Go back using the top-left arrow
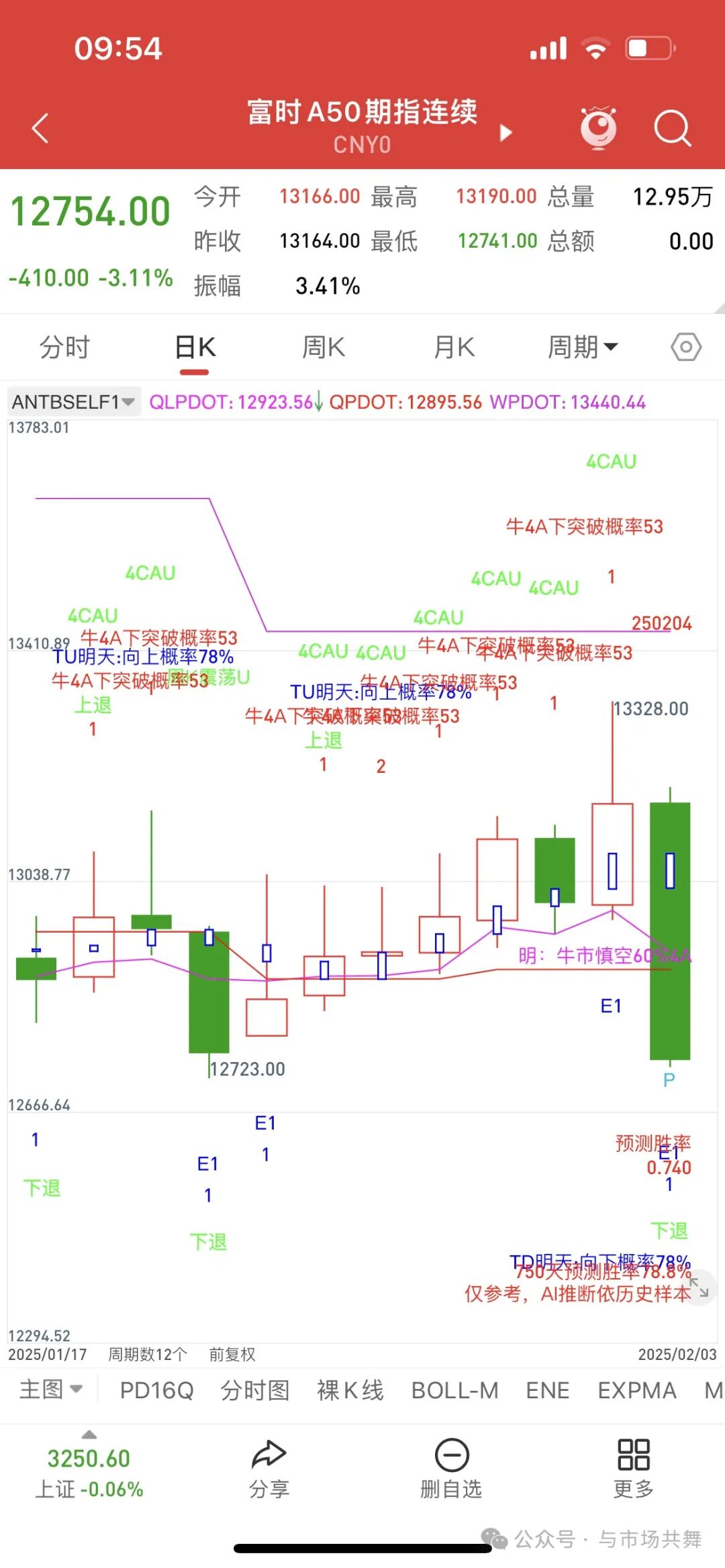 pos(40,127)
